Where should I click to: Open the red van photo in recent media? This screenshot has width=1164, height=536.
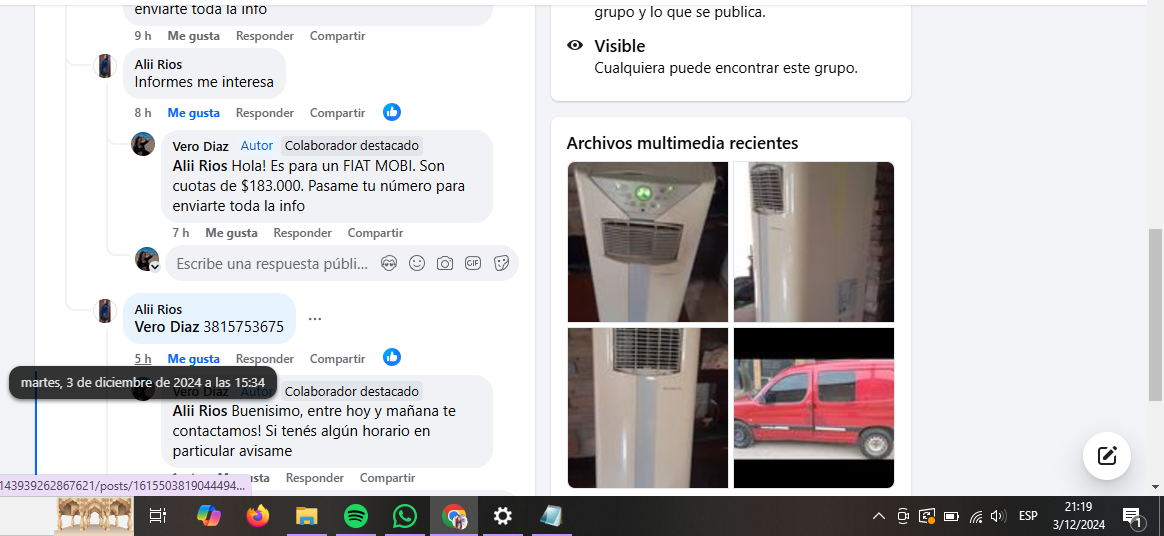click(x=813, y=408)
